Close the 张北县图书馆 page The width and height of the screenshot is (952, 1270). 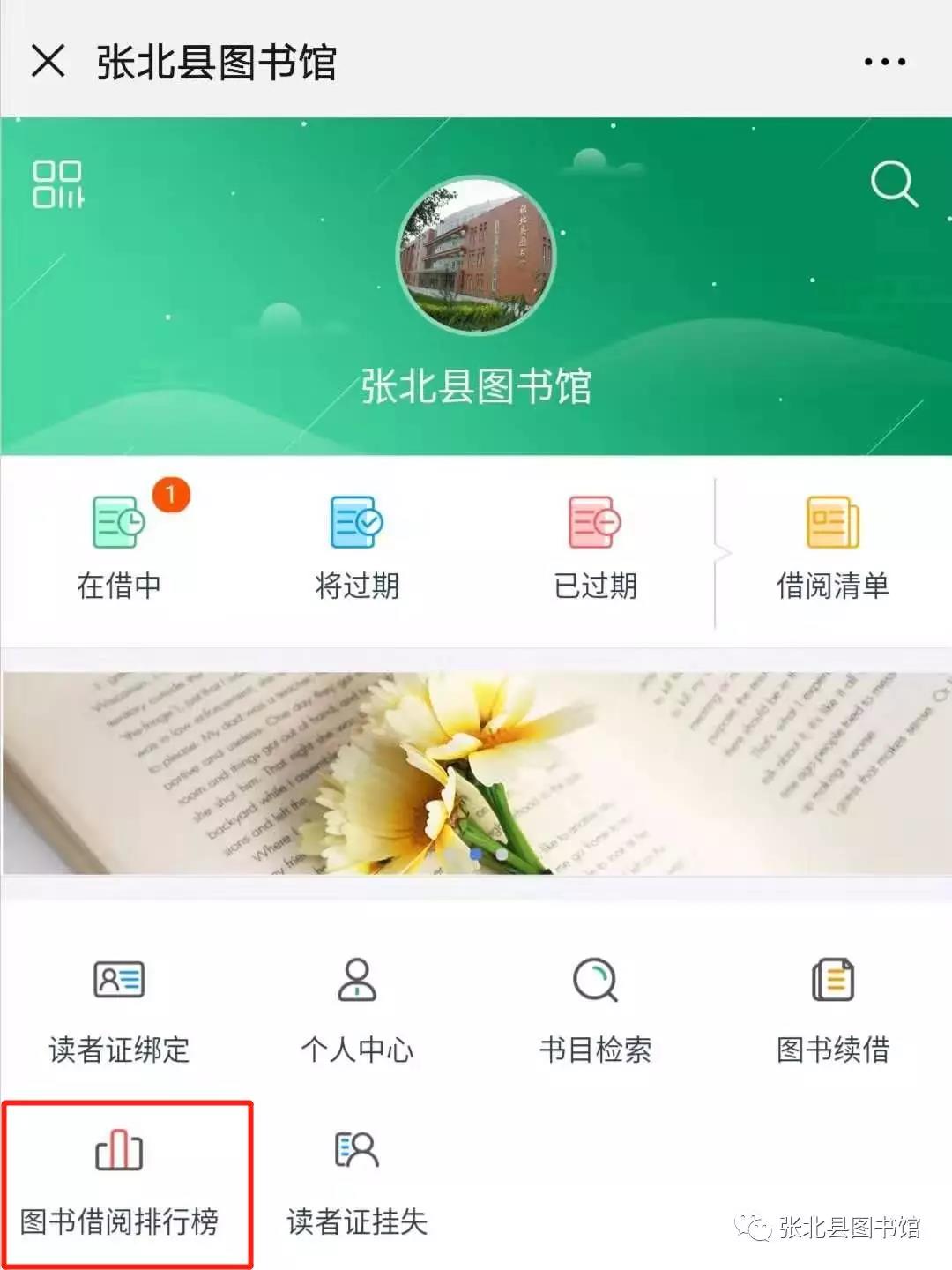[x=48, y=62]
